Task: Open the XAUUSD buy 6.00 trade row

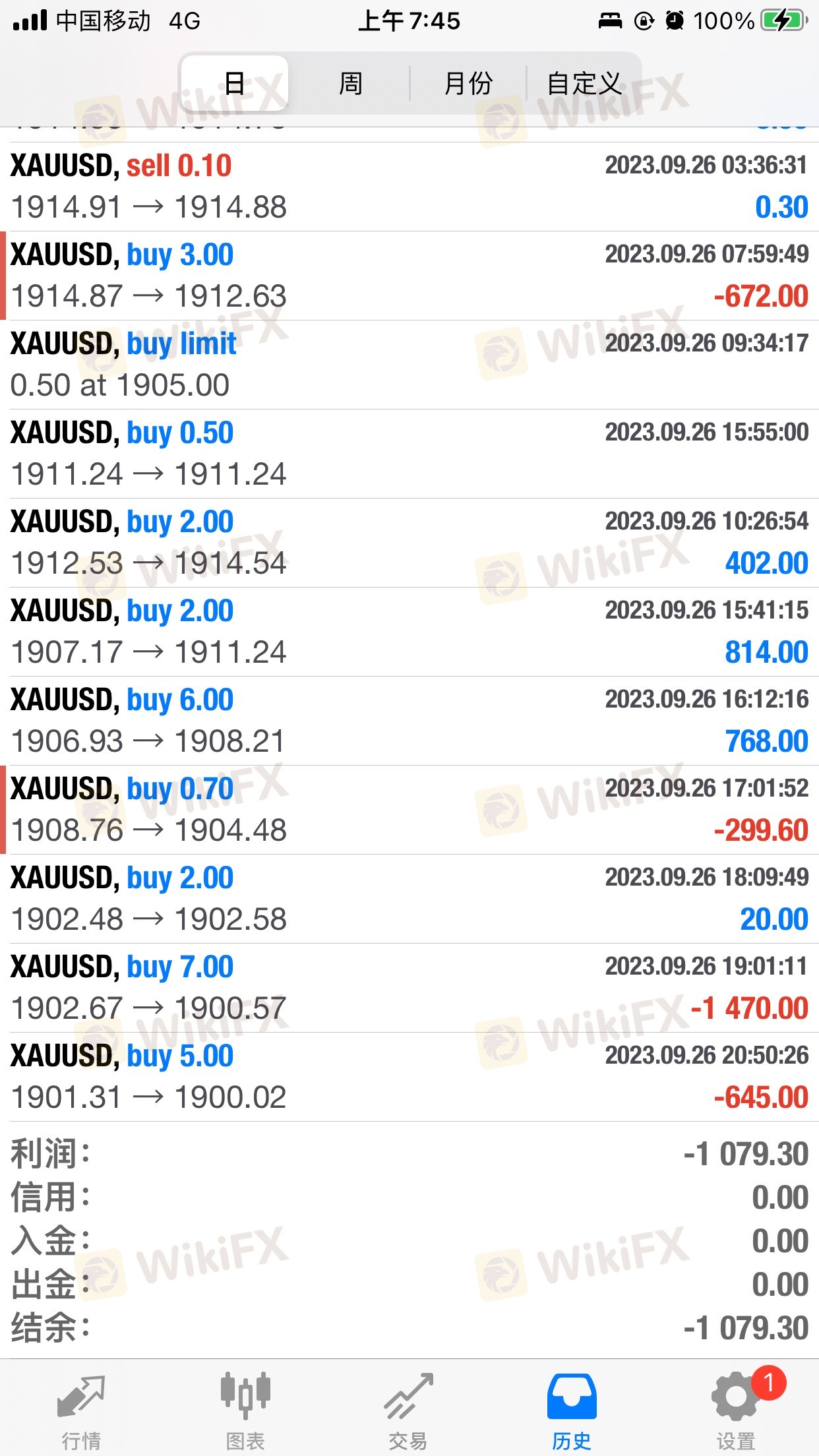Action: pyautogui.click(x=409, y=721)
